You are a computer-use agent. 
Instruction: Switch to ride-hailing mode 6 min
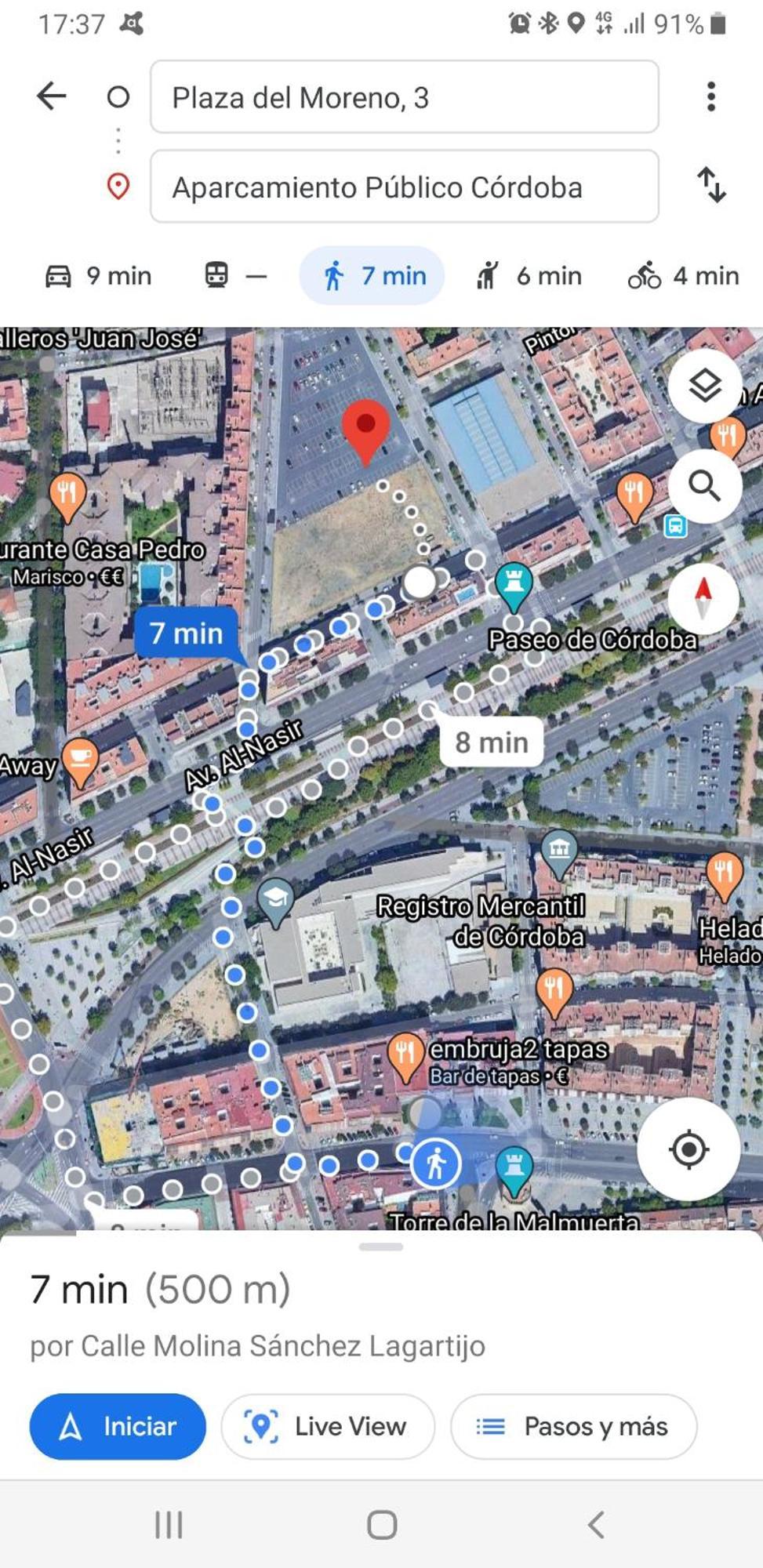(x=529, y=276)
